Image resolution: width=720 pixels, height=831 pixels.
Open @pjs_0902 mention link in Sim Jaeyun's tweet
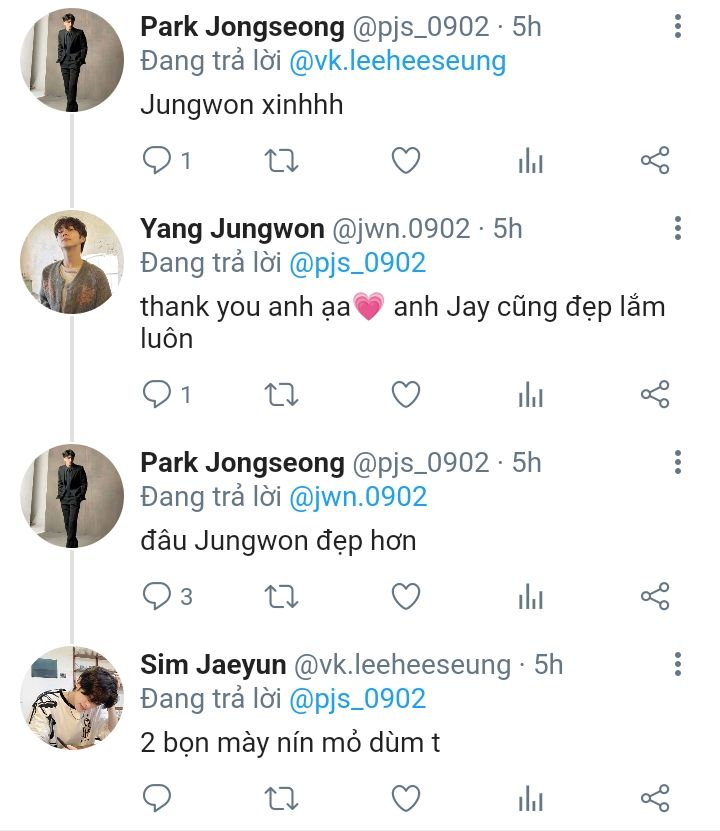358,699
